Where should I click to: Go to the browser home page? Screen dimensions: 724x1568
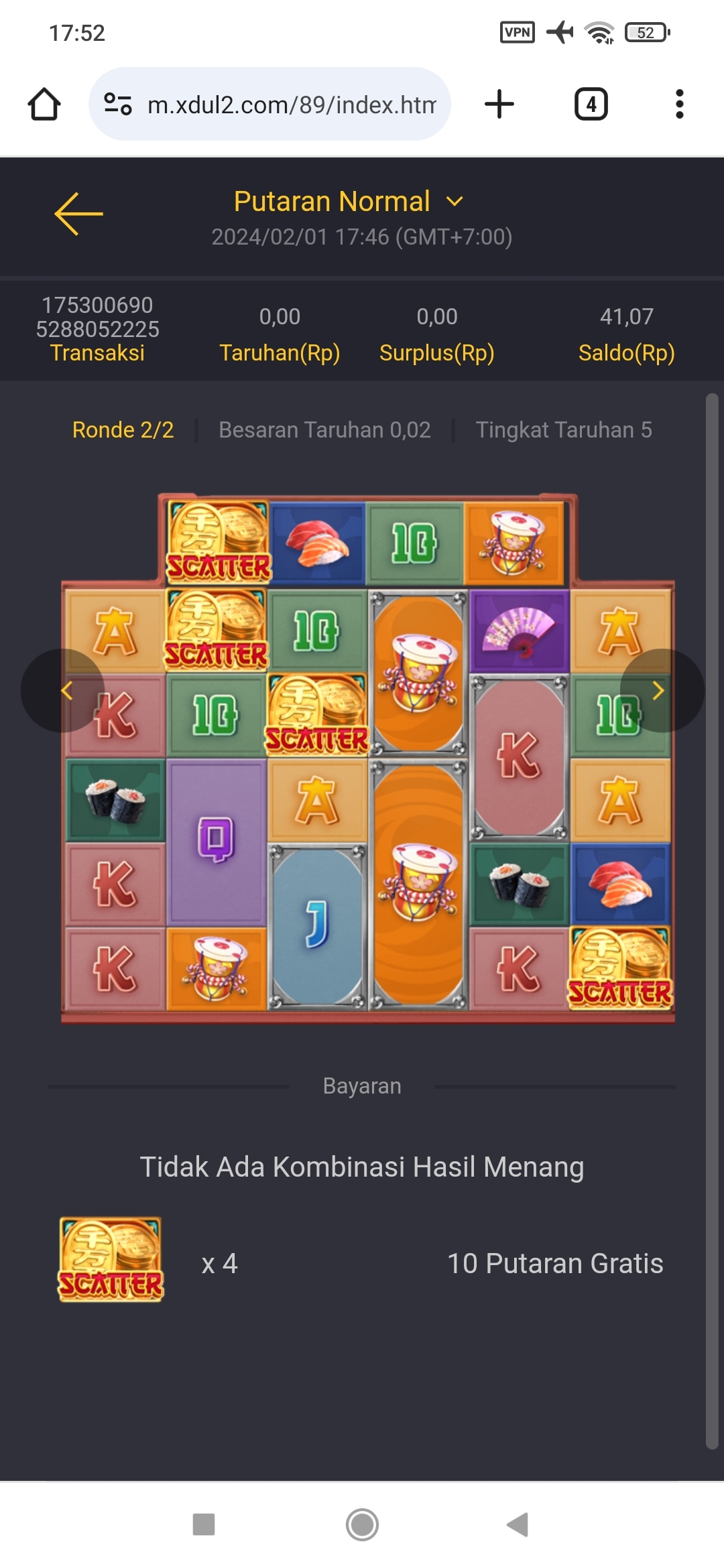pyautogui.click(x=44, y=105)
